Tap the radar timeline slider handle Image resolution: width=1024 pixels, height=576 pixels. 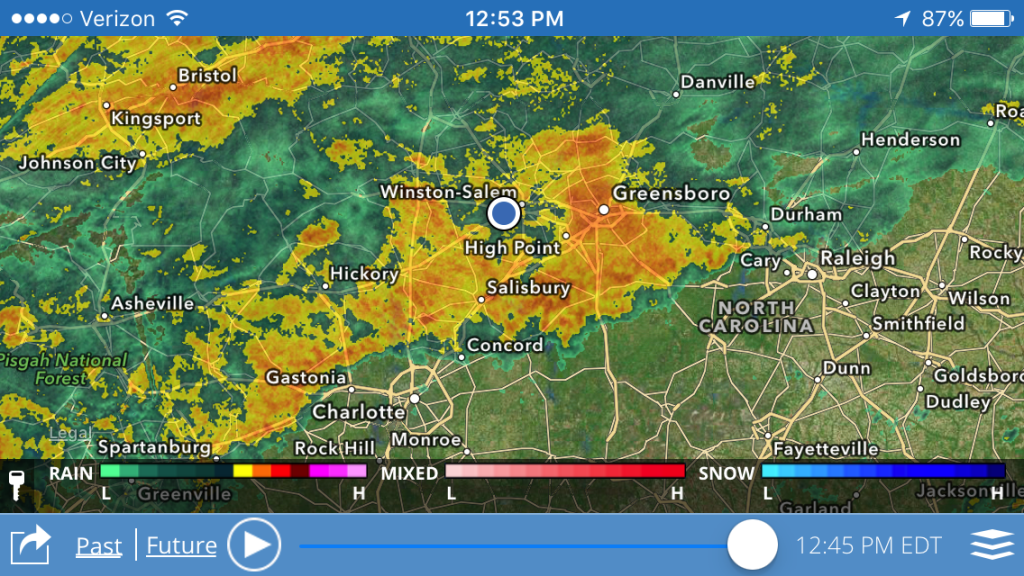coord(752,545)
